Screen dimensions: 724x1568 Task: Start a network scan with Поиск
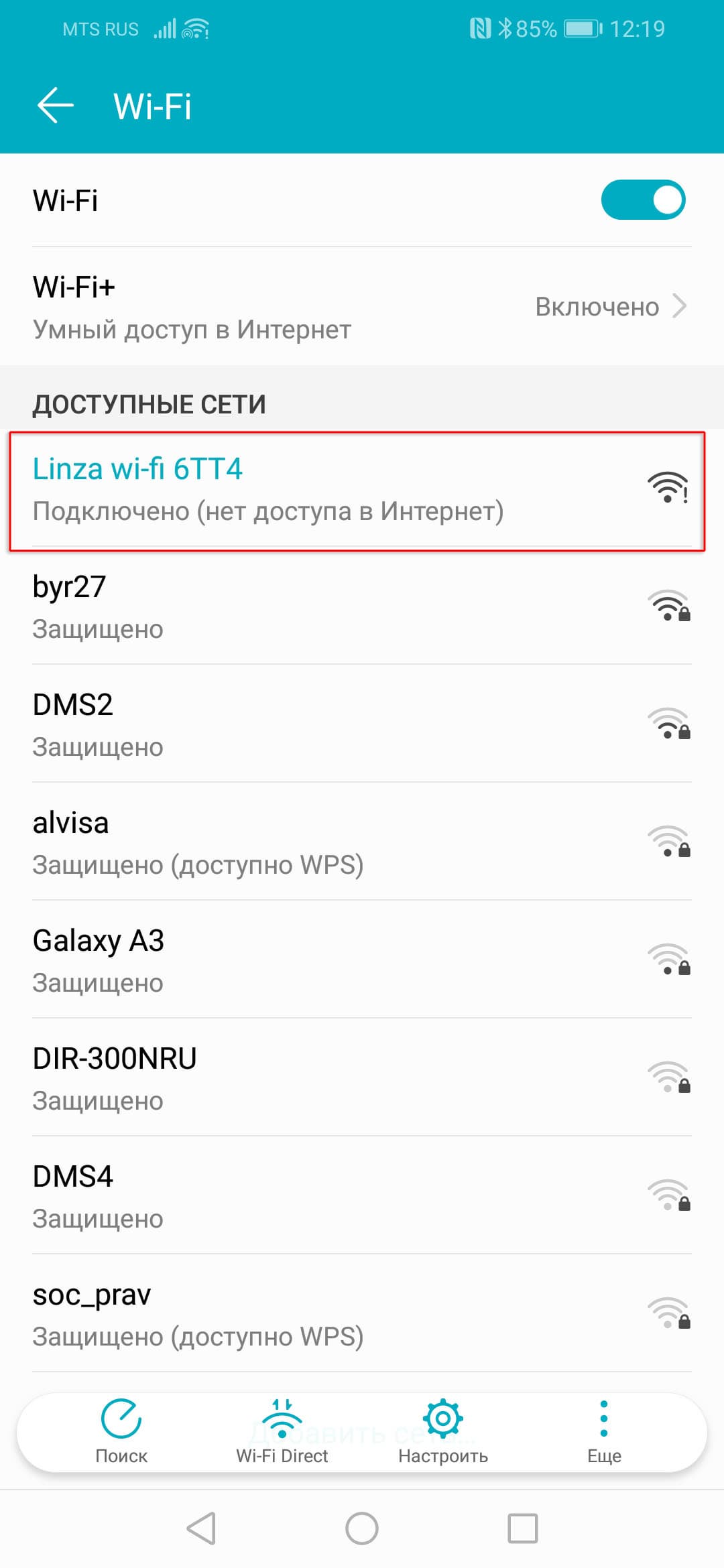pos(121,1431)
